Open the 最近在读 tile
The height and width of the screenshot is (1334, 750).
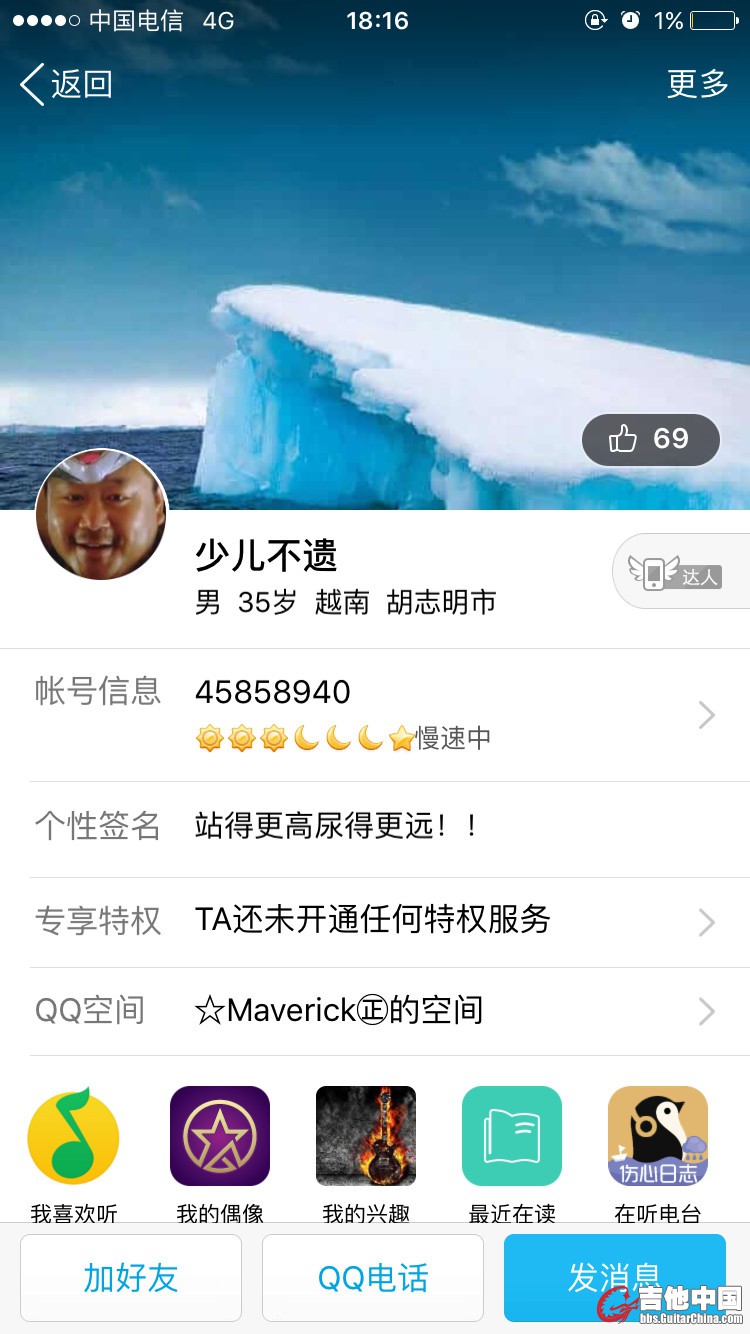[x=512, y=1136]
